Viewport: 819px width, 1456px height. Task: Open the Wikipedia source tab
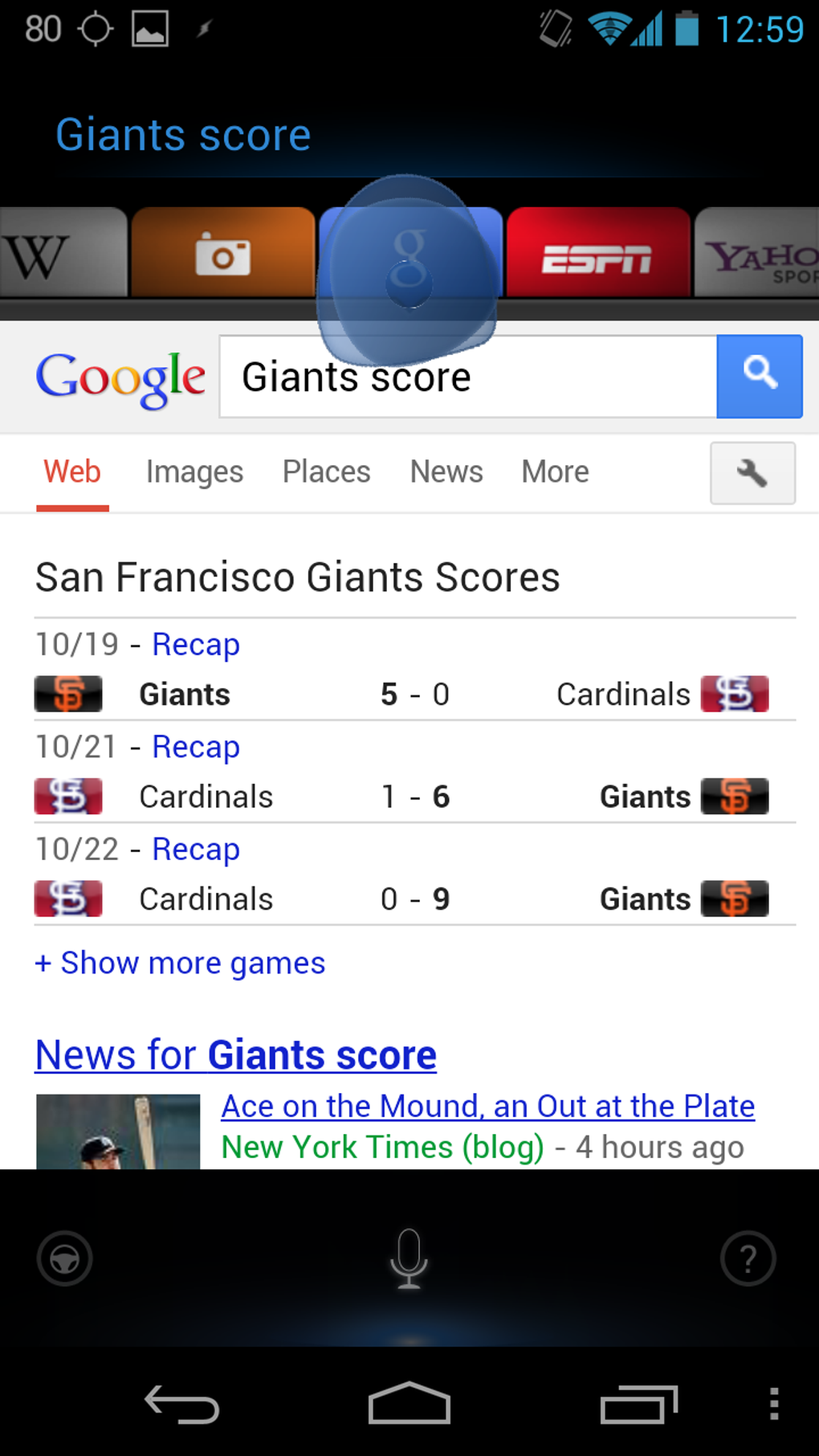63,253
